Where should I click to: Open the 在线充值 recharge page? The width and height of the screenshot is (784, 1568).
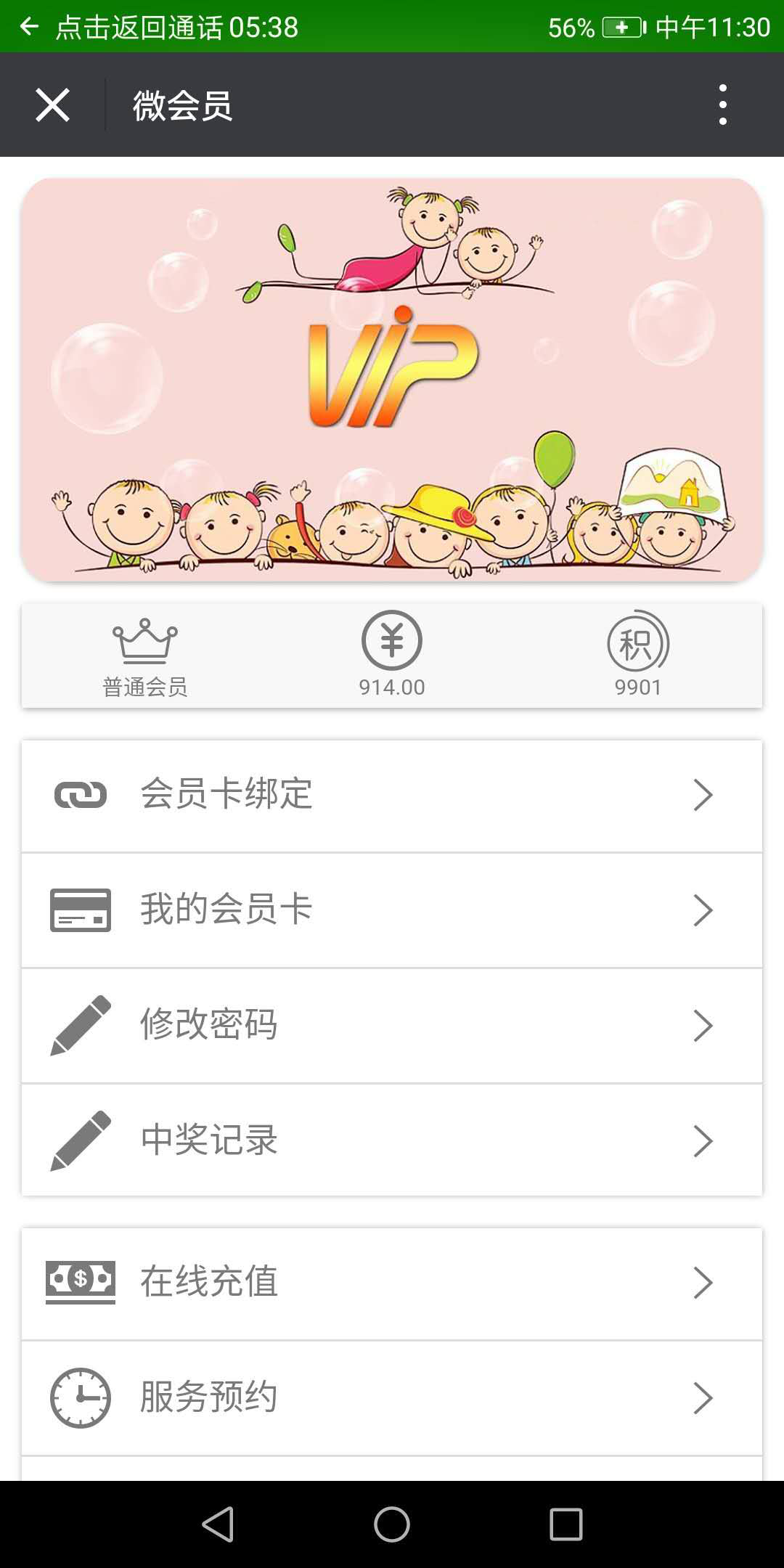coord(392,1282)
